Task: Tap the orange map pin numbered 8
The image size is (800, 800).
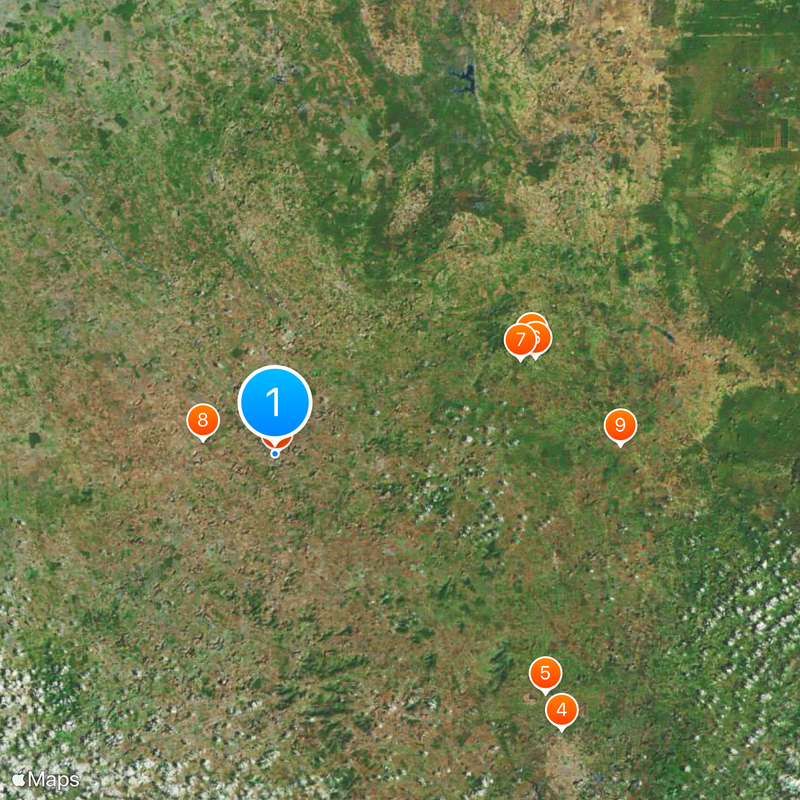Action: [203, 420]
